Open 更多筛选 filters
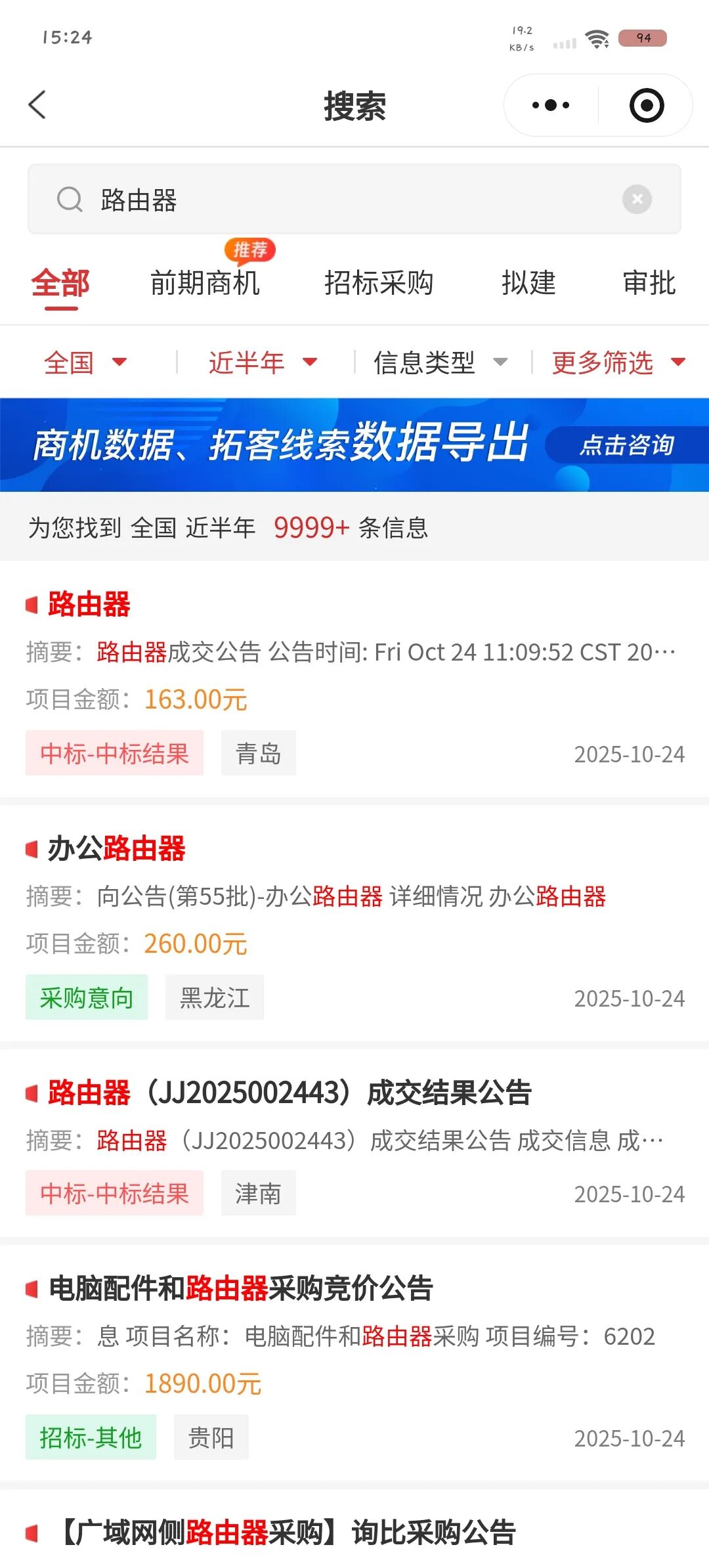This screenshot has width=709, height=1568. click(x=618, y=362)
